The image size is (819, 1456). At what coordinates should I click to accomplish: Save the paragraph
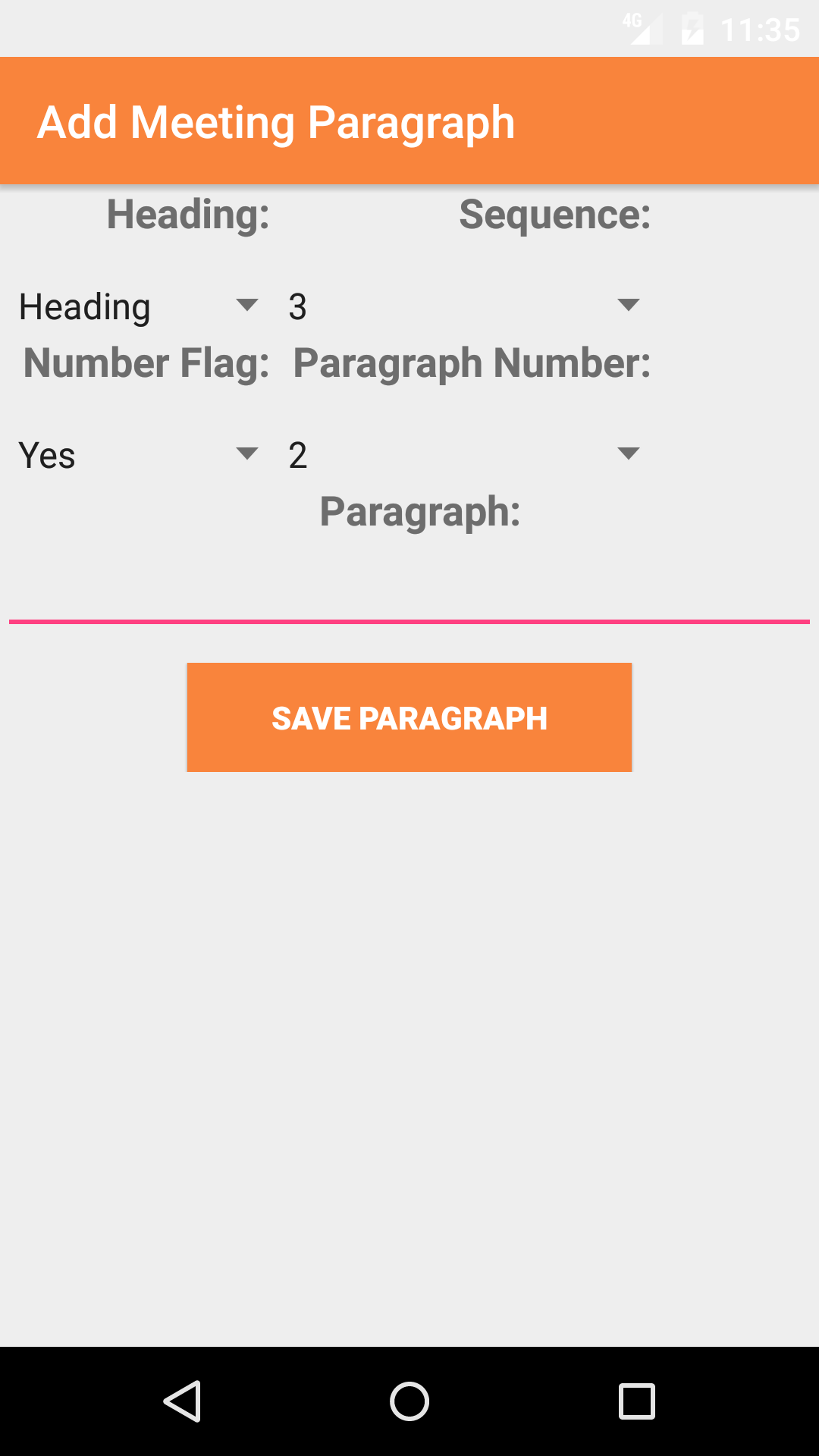pos(409,717)
